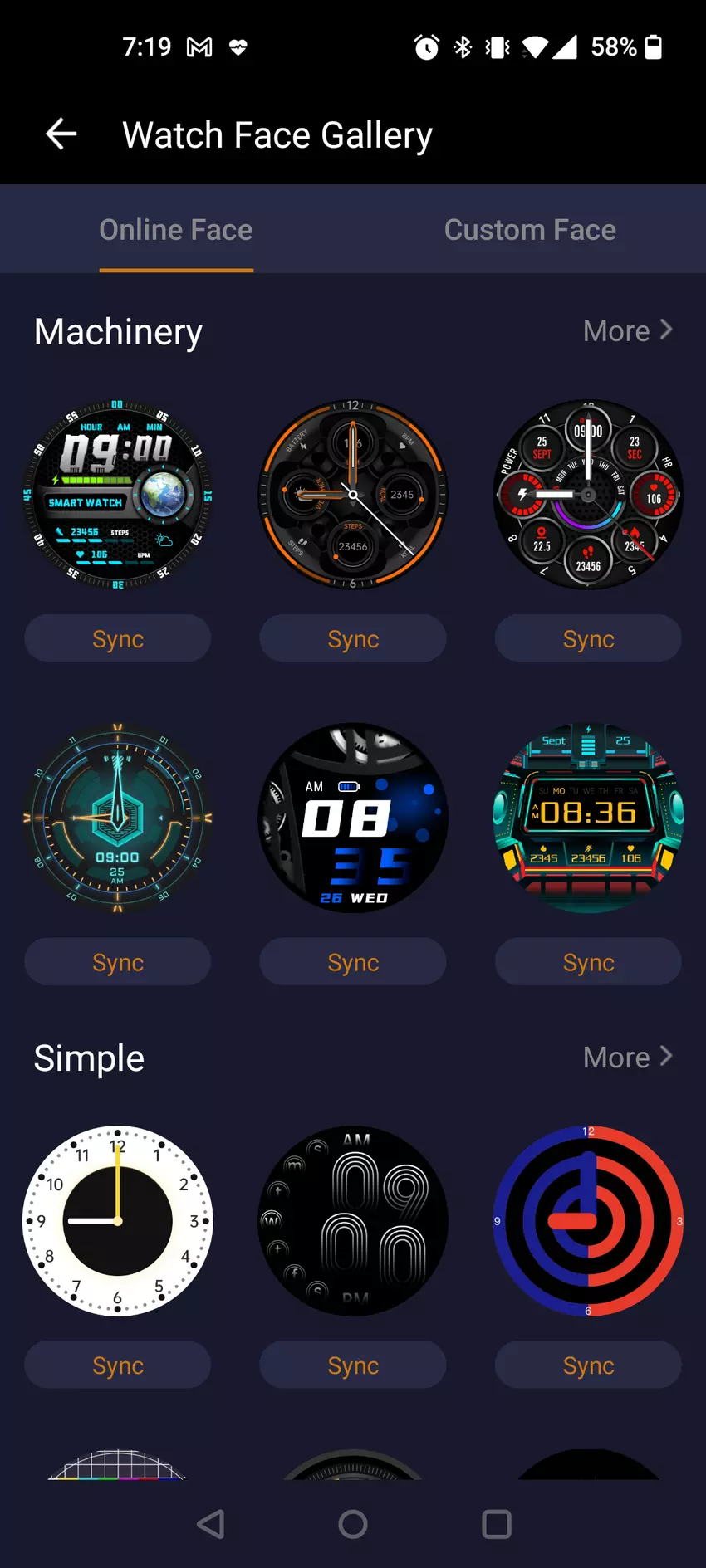Open More options in the Simple section
This screenshot has height=1568, width=706.
pos(615,1057)
